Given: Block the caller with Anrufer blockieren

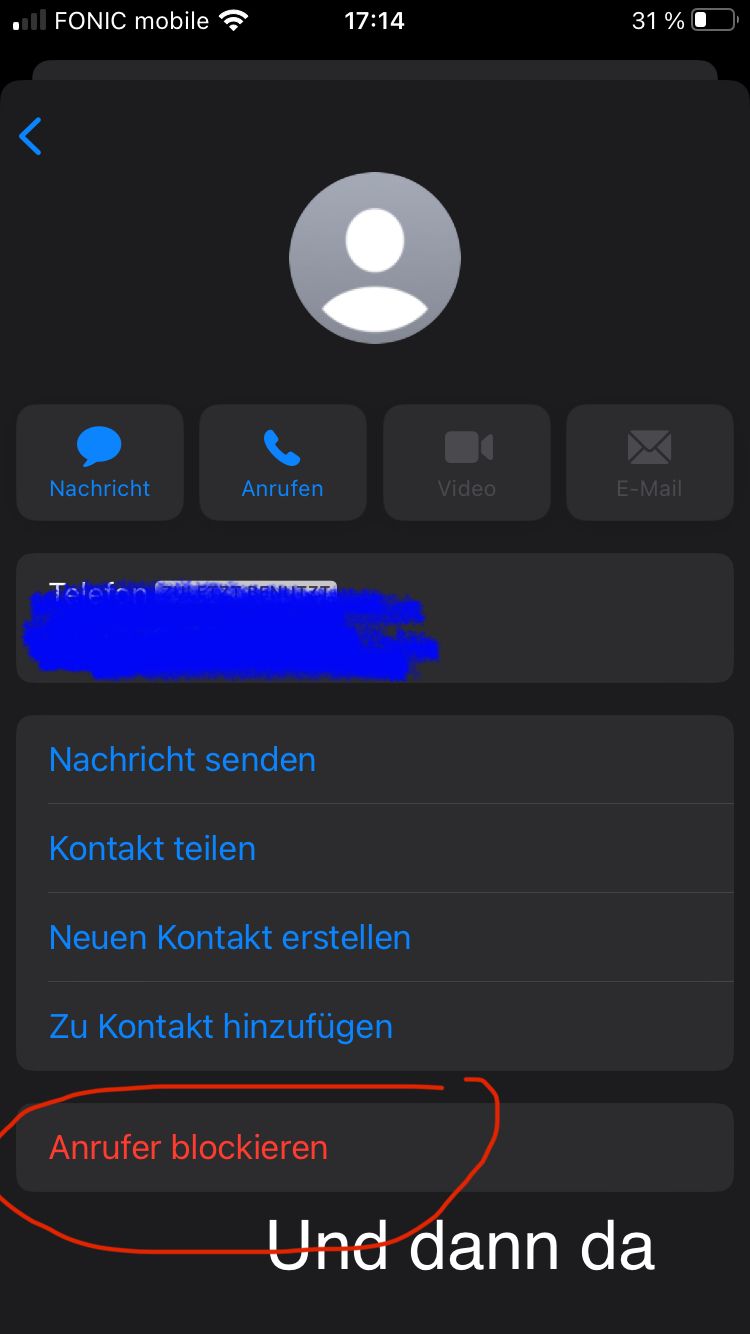Looking at the screenshot, I should point(188,1147).
